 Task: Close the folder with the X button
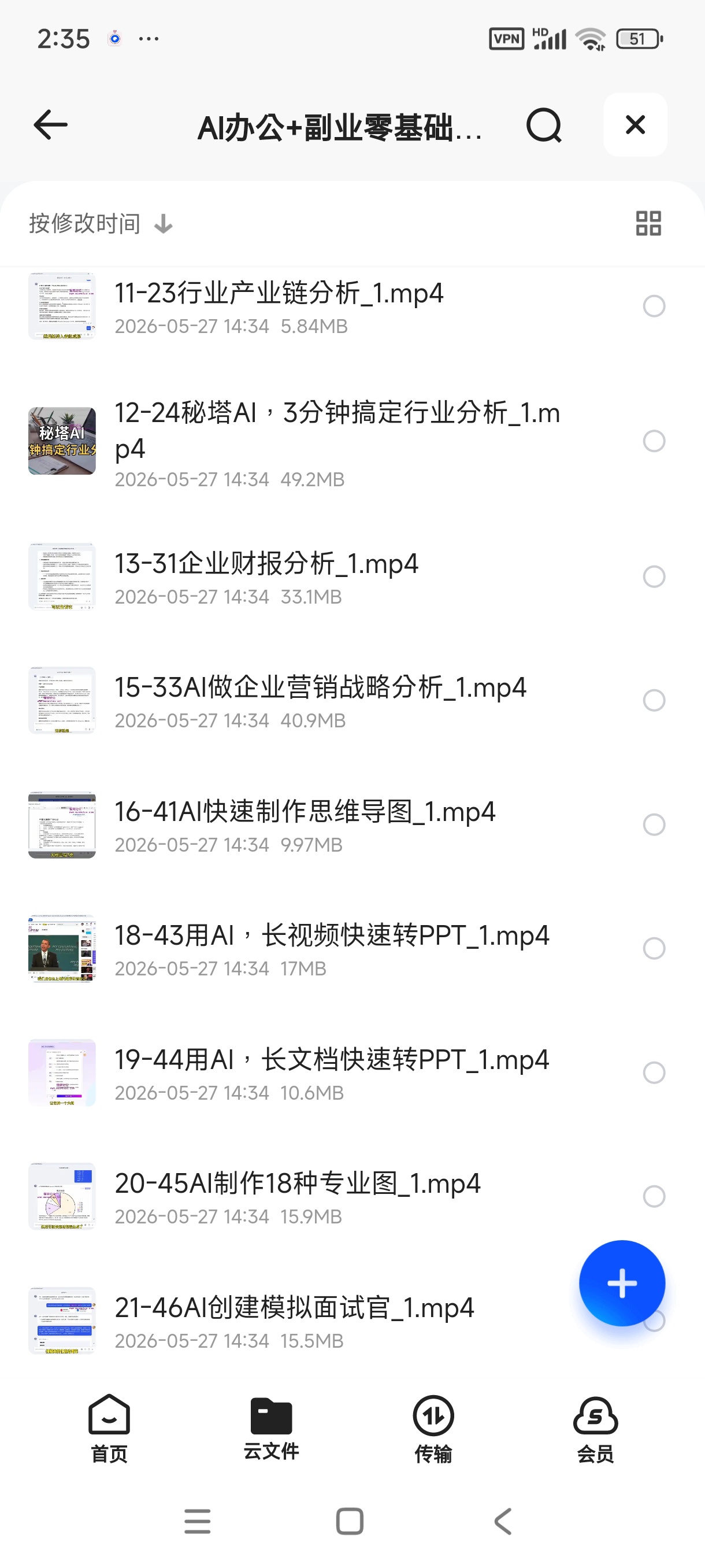pos(635,125)
